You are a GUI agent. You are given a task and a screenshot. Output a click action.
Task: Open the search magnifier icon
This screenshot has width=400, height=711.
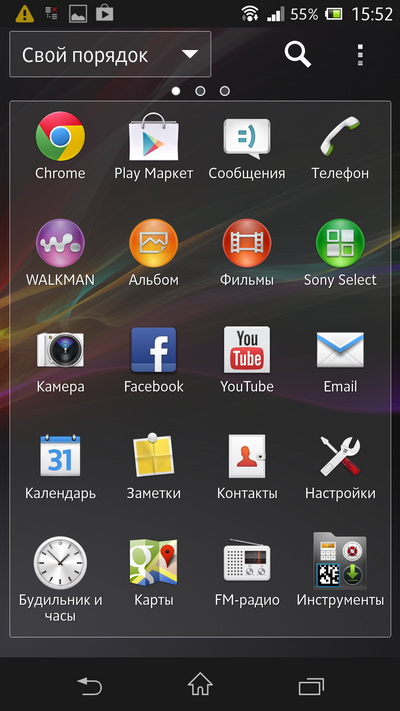[x=298, y=55]
